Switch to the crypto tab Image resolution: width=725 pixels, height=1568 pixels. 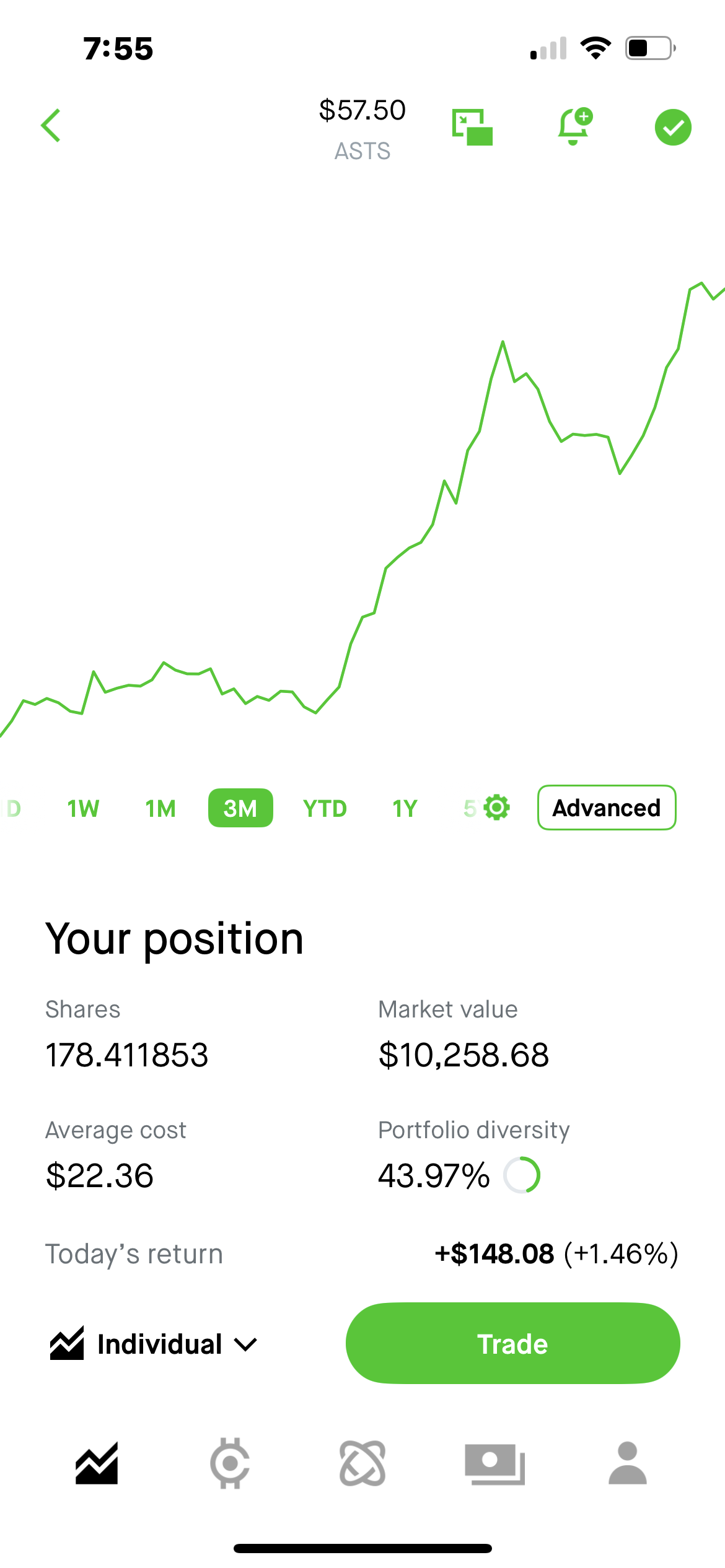point(230,1463)
